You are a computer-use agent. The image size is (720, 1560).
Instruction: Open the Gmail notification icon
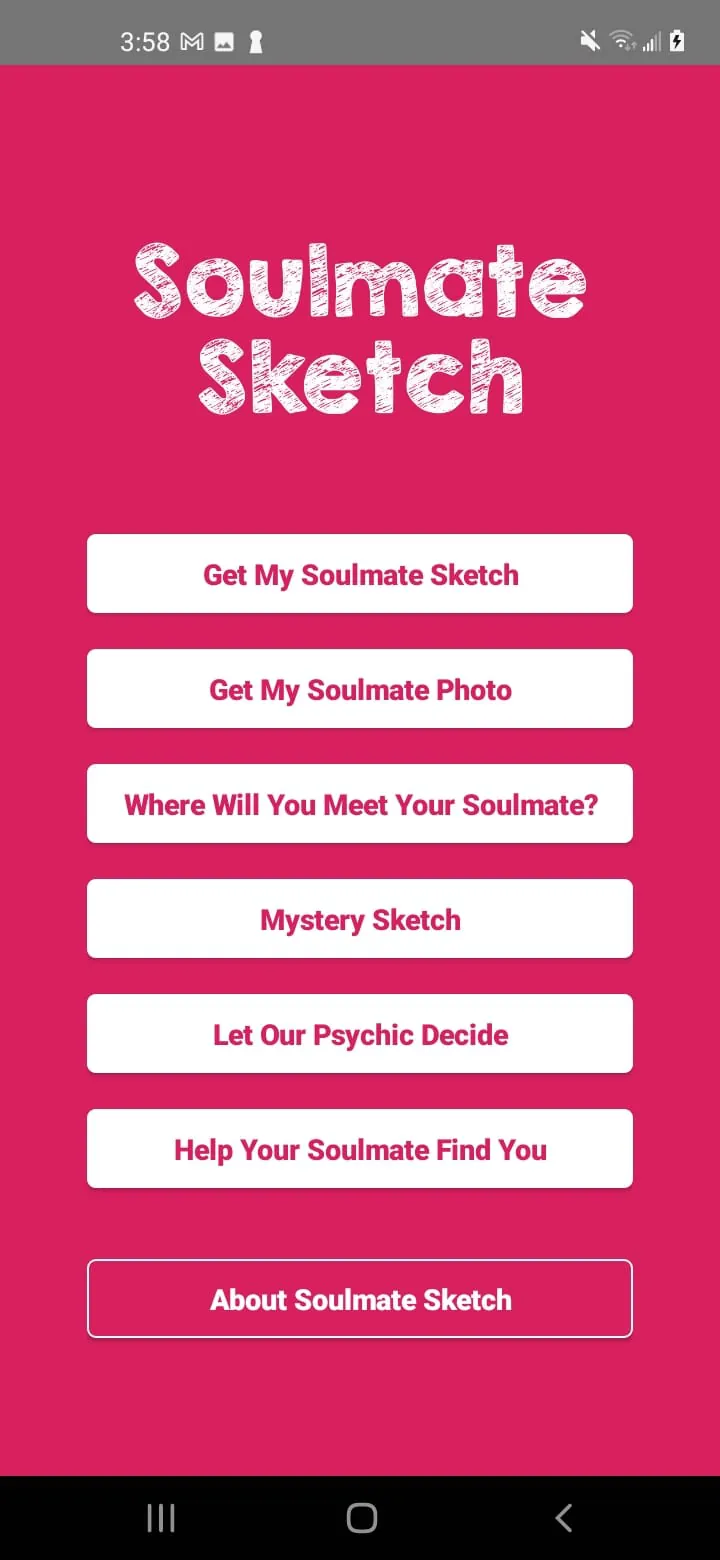pos(192,41)
